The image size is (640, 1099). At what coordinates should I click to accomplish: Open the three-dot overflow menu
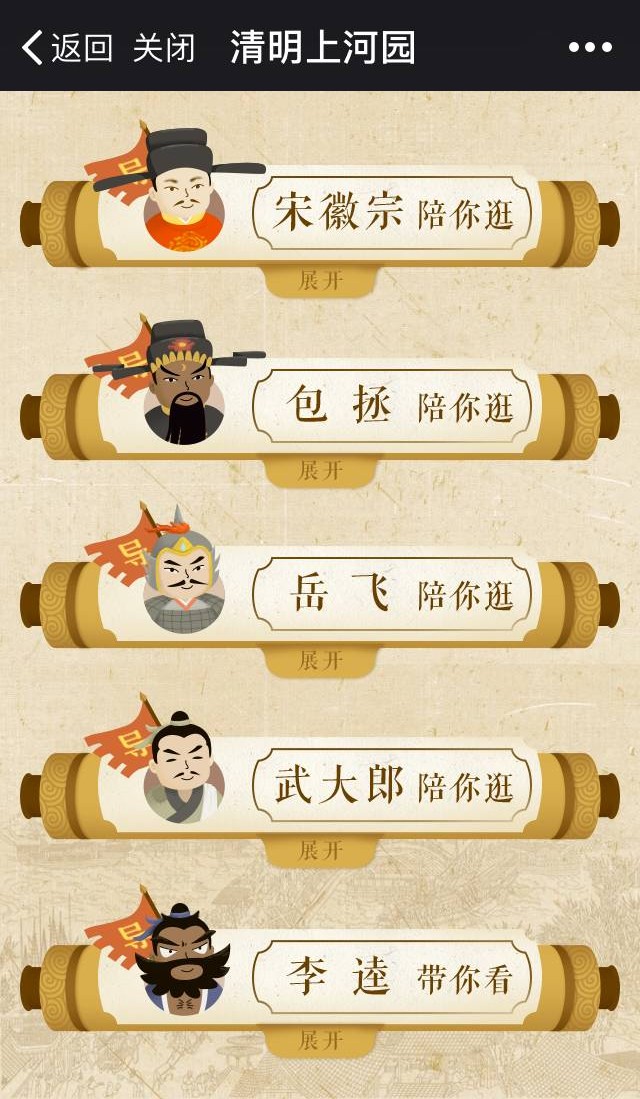[x=590, y=47]
